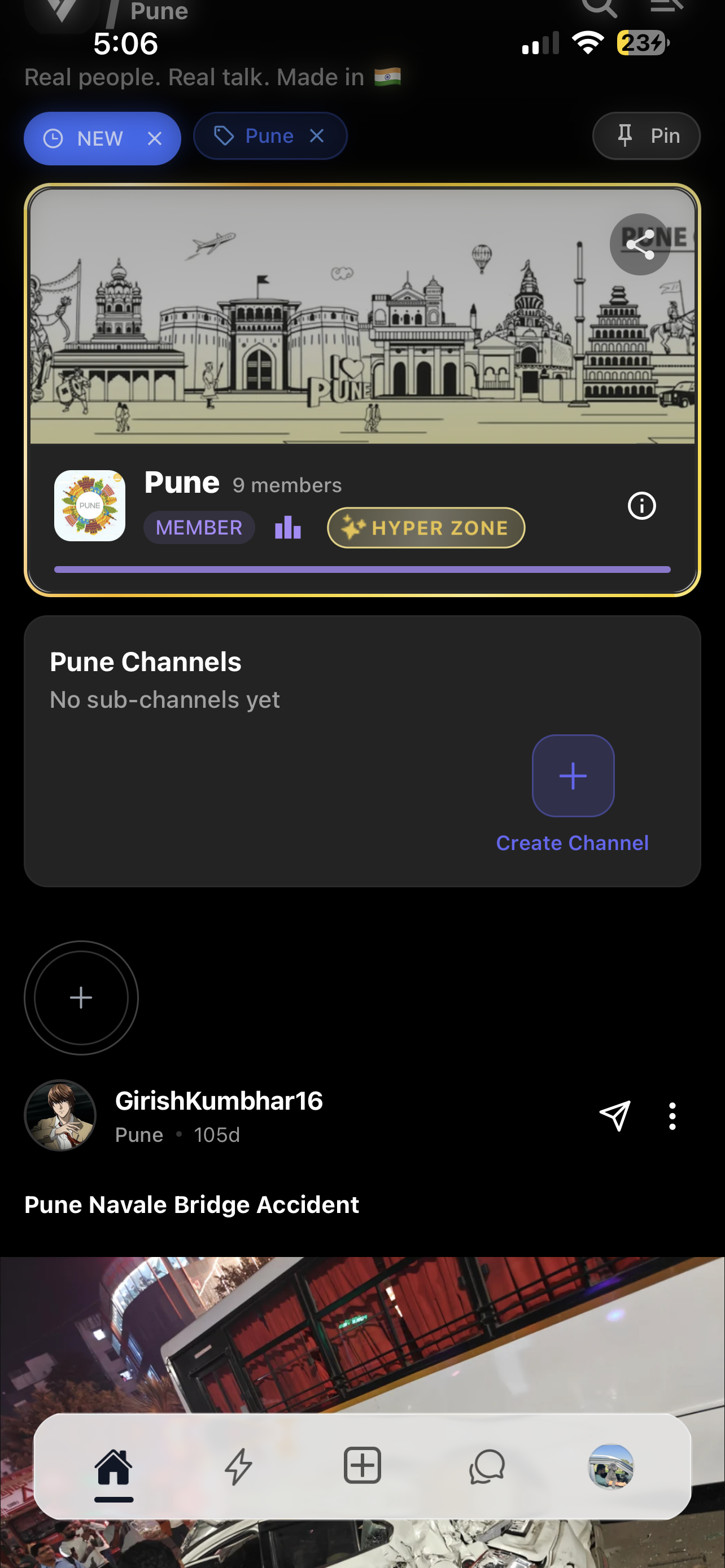View Pune community stats chart
This screenshot has height=1568, width=725.
[288, 527]
